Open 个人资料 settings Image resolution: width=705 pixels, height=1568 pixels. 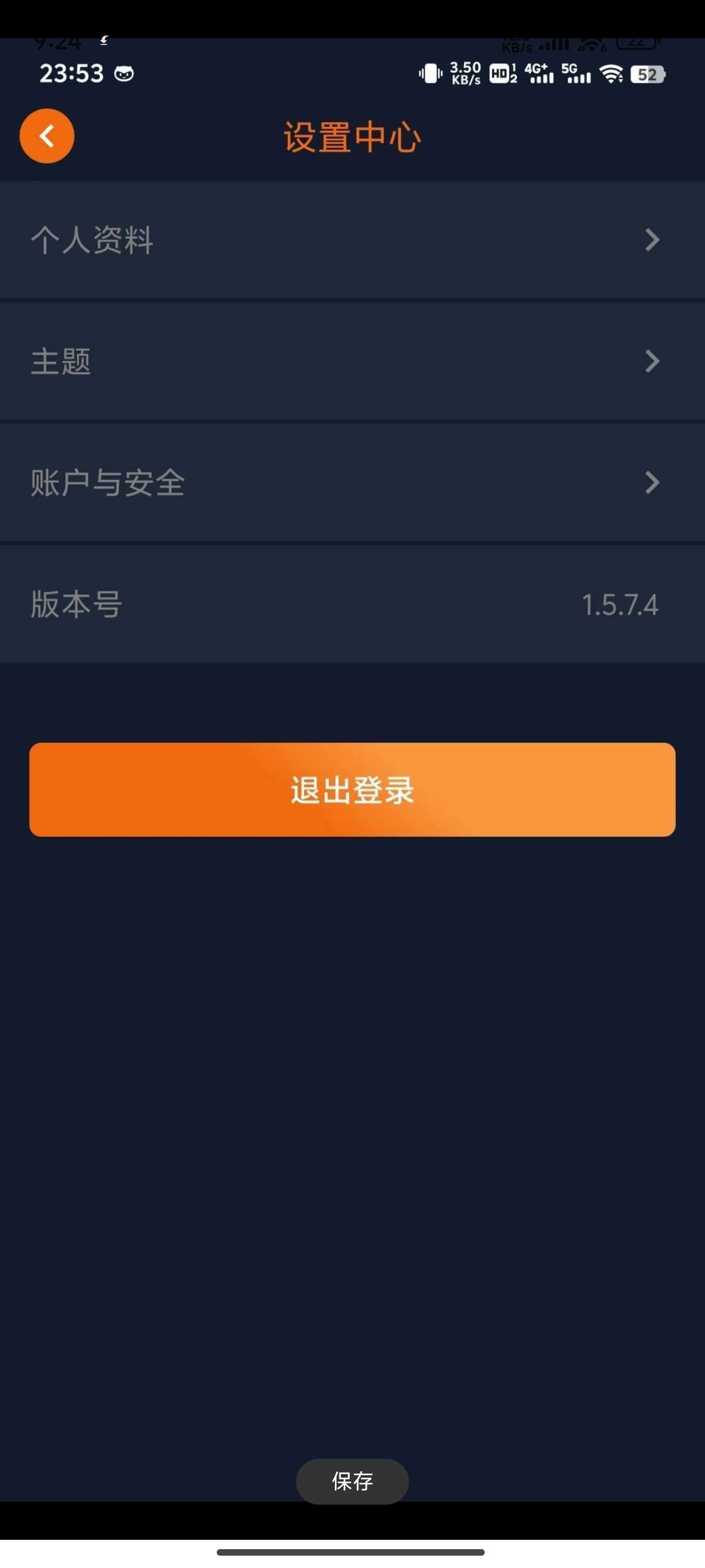point(352,240)
